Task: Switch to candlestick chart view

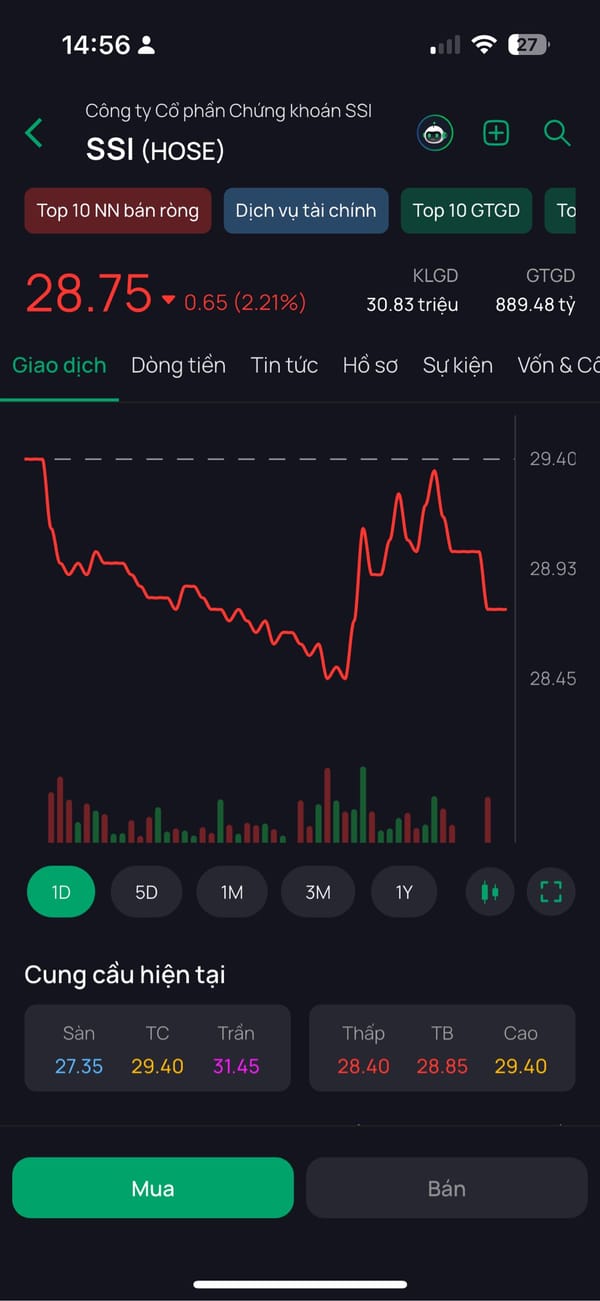Action: point(490,892)
